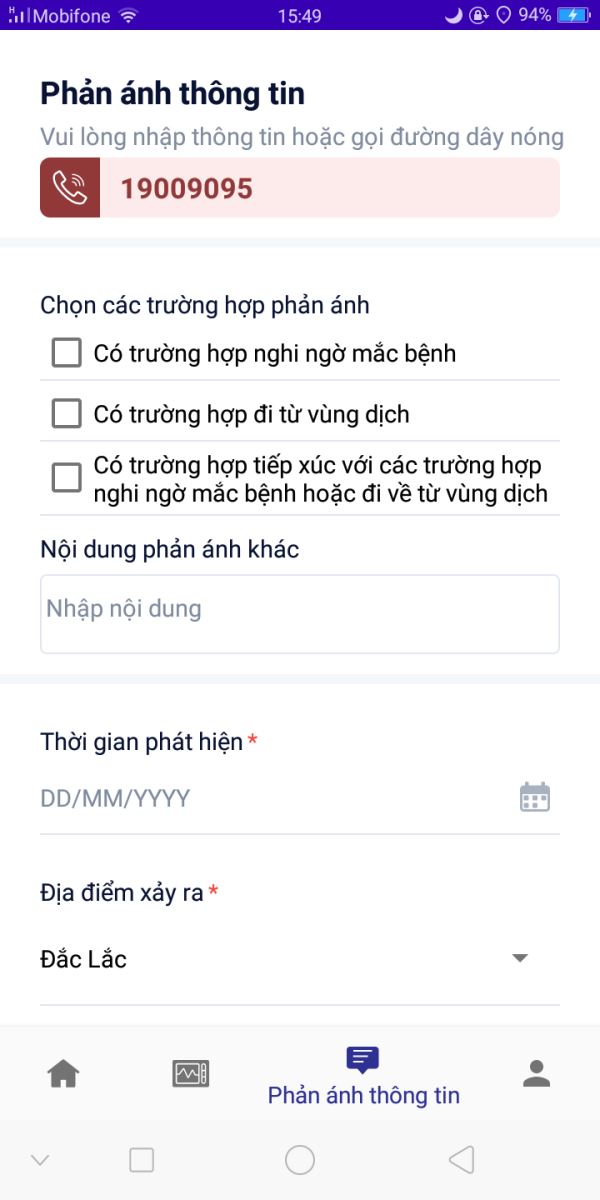Open the calendar date picker icon
The image size is (600, 1200).
(x=535, y=797)
